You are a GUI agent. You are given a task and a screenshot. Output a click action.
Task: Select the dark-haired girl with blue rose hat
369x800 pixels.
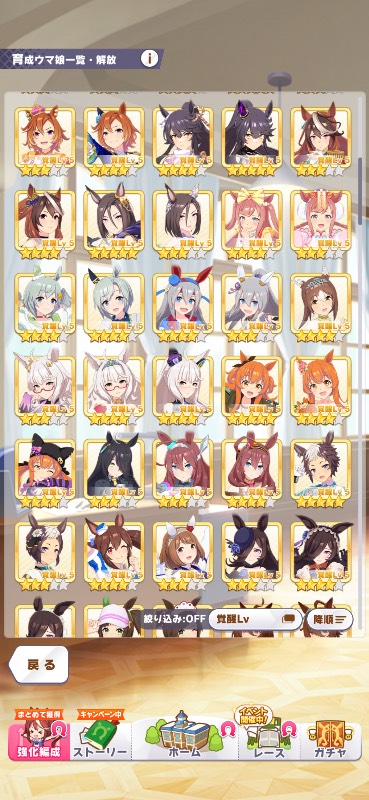[x=252, y=552]
